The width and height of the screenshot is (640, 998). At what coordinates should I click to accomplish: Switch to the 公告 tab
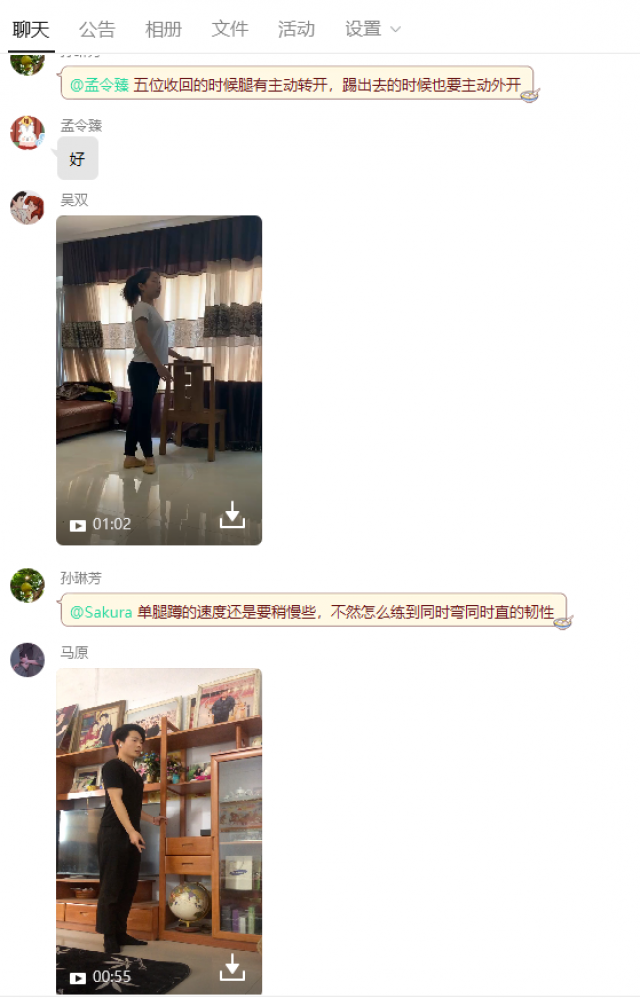(x=97, y=29)
